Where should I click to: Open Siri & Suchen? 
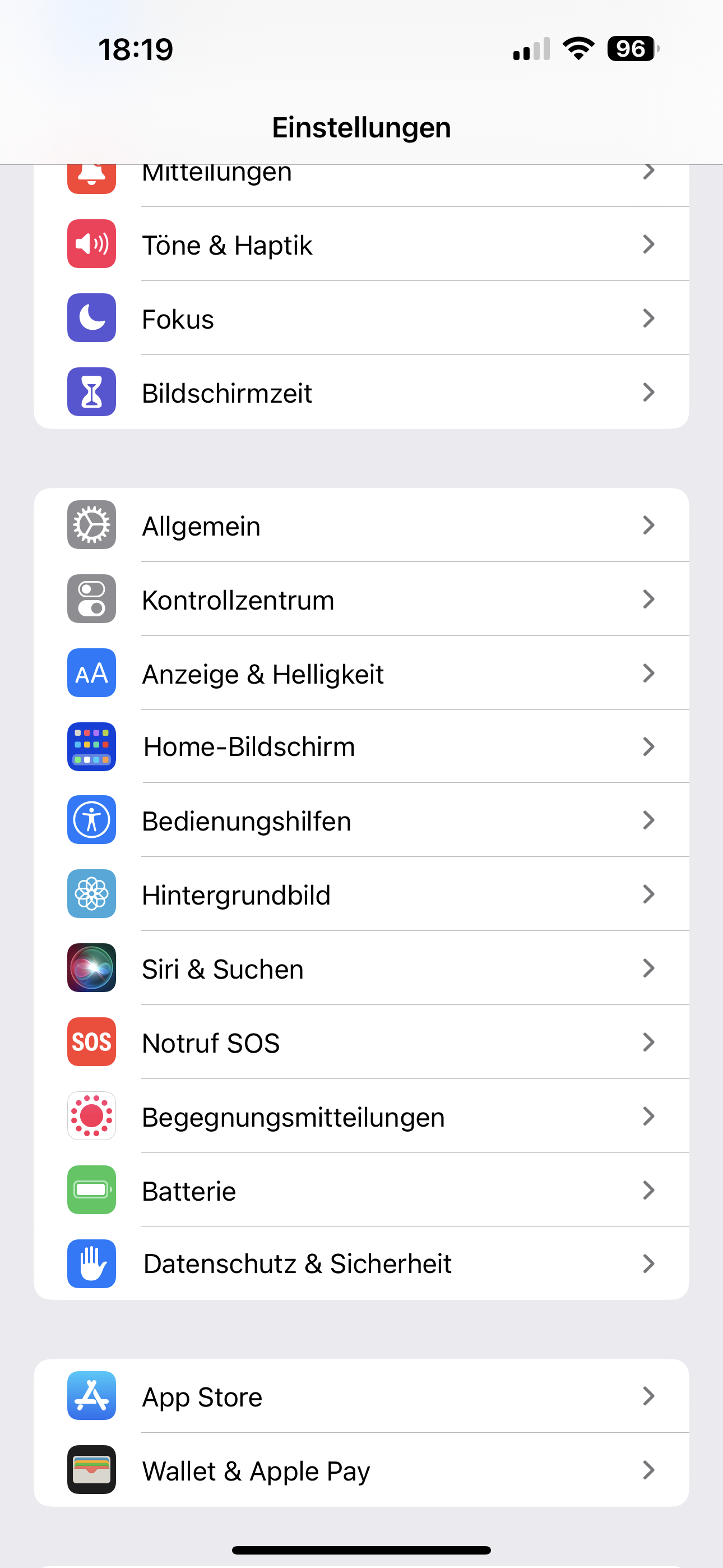(x=360, y=969)
